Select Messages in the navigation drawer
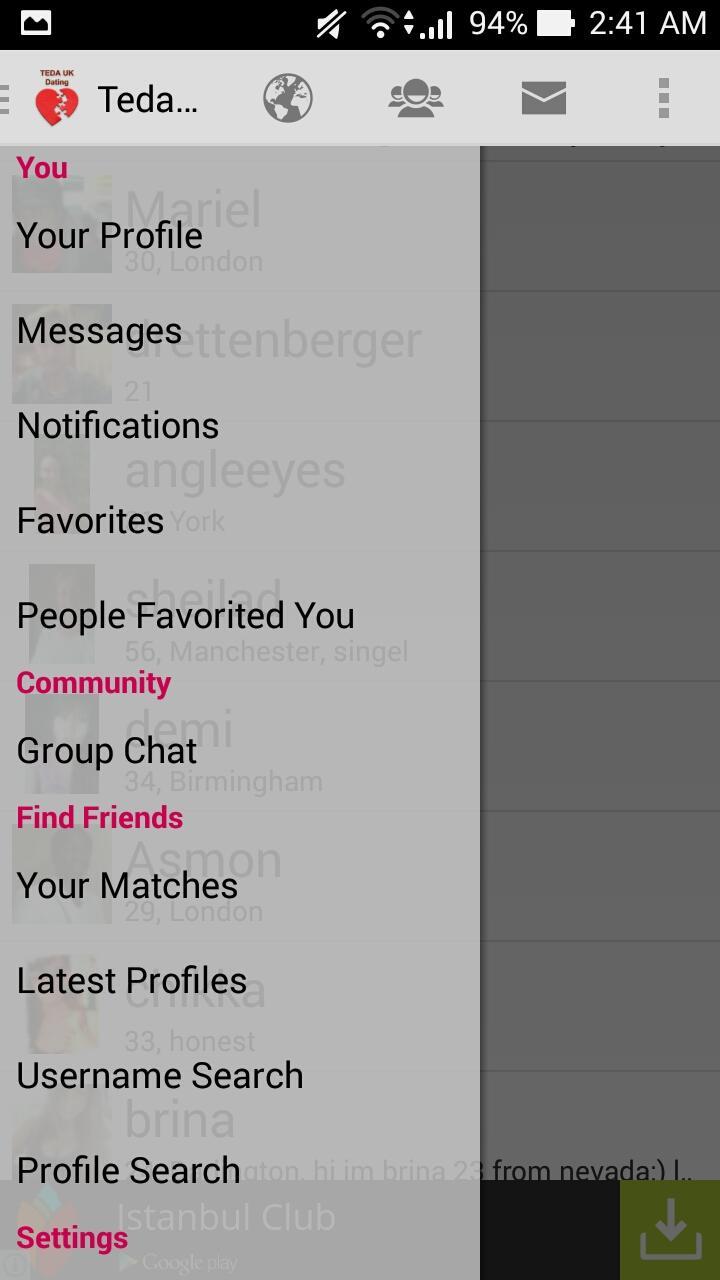The width and height of the screenshot is (720, 1280). click(98, 330)
